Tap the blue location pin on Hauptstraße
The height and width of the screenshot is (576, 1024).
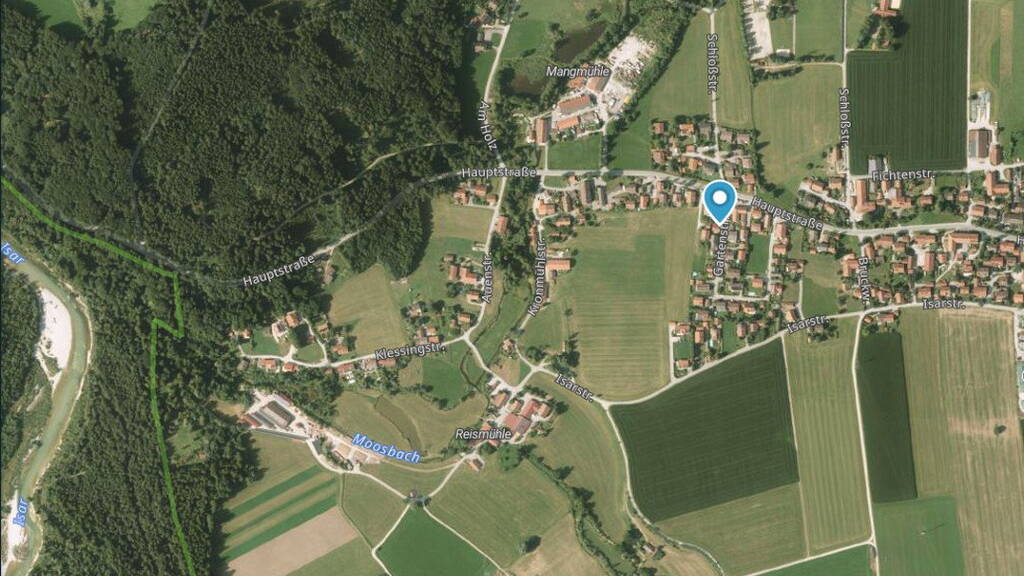(719, 199)
